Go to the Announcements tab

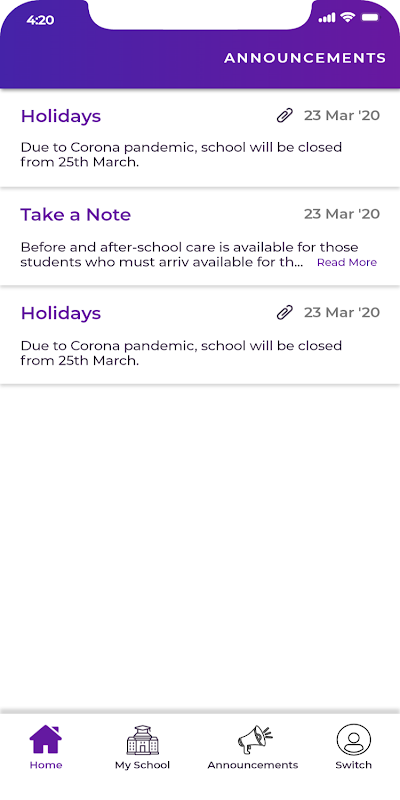[x=253, y=747]
